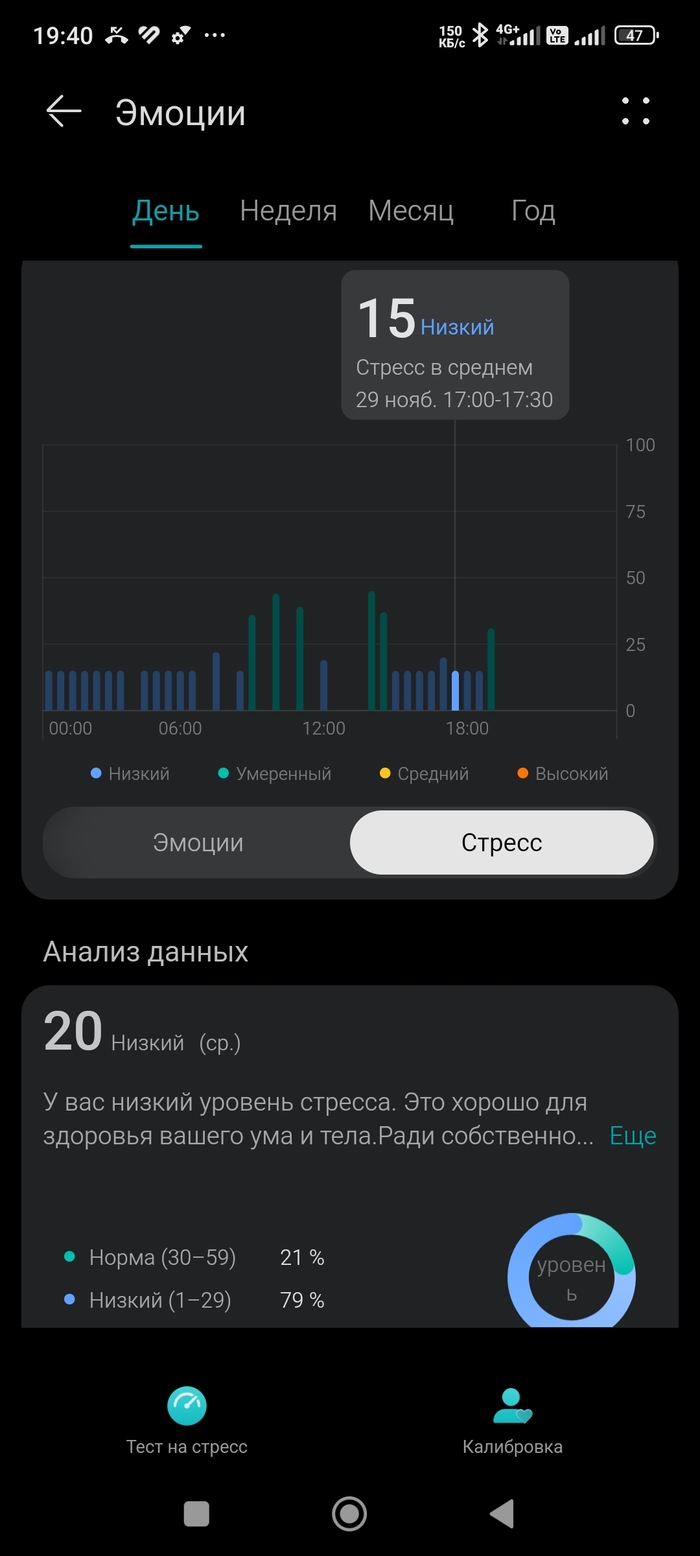Open recent apps with the square button
Image resolution: width=700 pixels, height=1556 pixels.
[x=196, y=1514]
